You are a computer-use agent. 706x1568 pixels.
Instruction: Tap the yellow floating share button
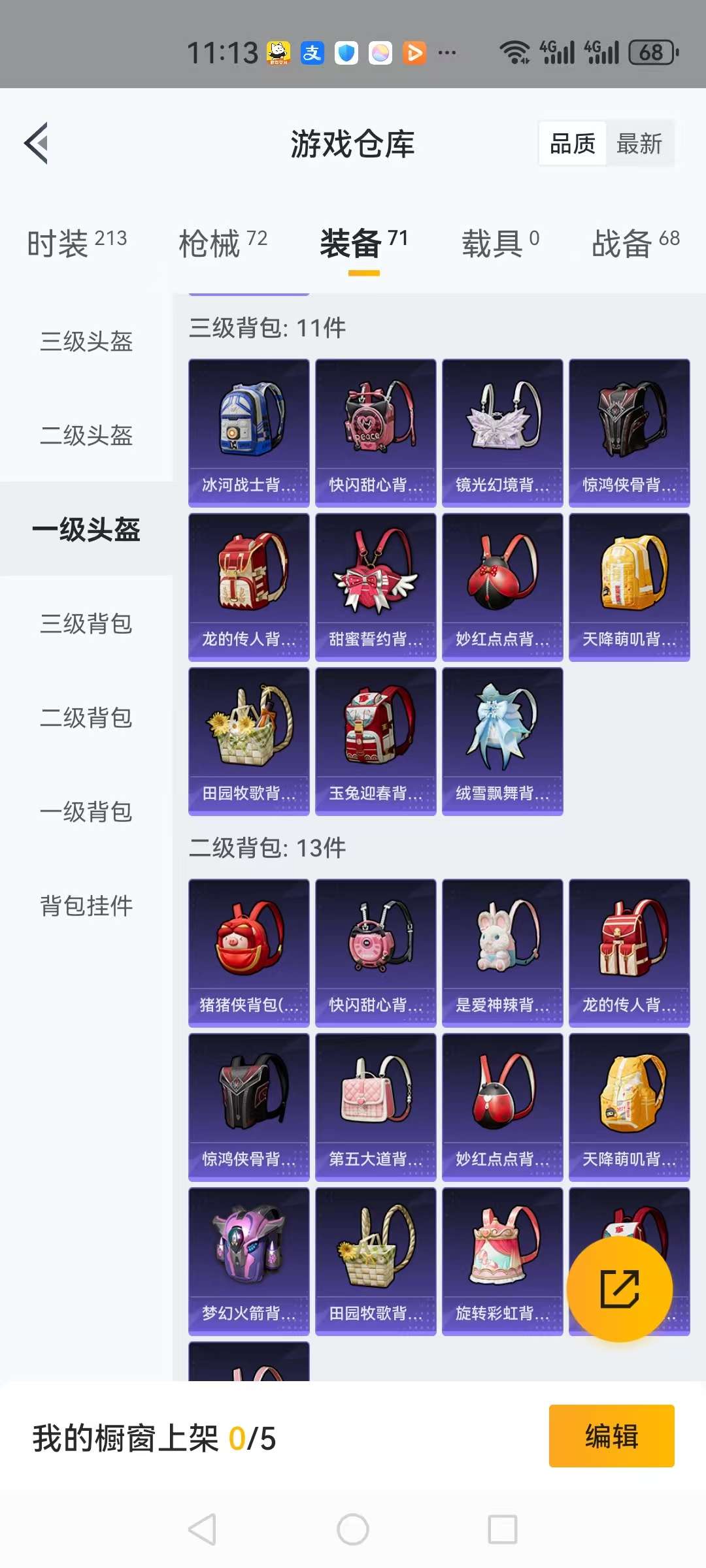coord(619,1288)
